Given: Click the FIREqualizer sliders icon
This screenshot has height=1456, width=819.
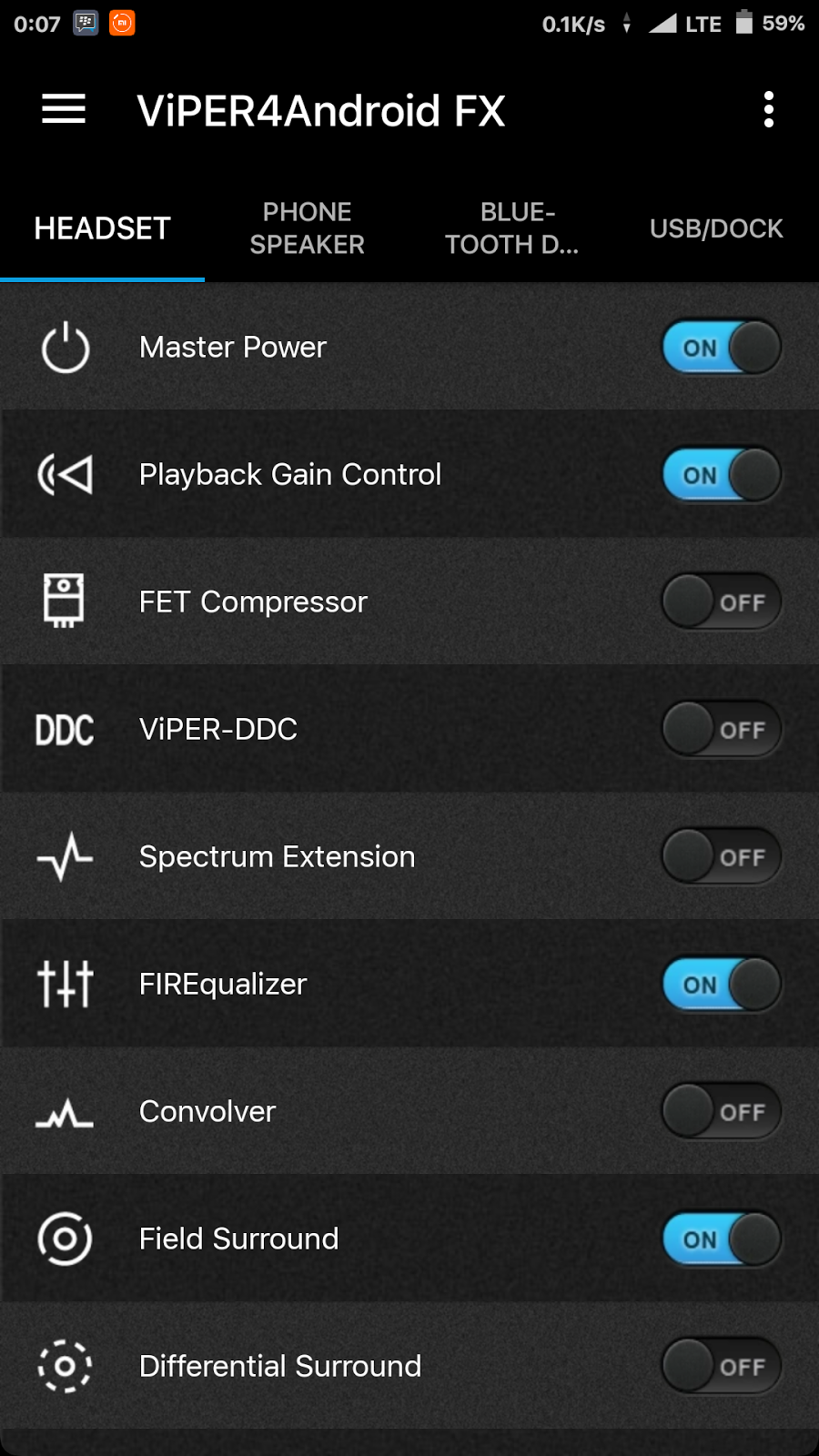Looking at the screenshot, I should (64, 984).
